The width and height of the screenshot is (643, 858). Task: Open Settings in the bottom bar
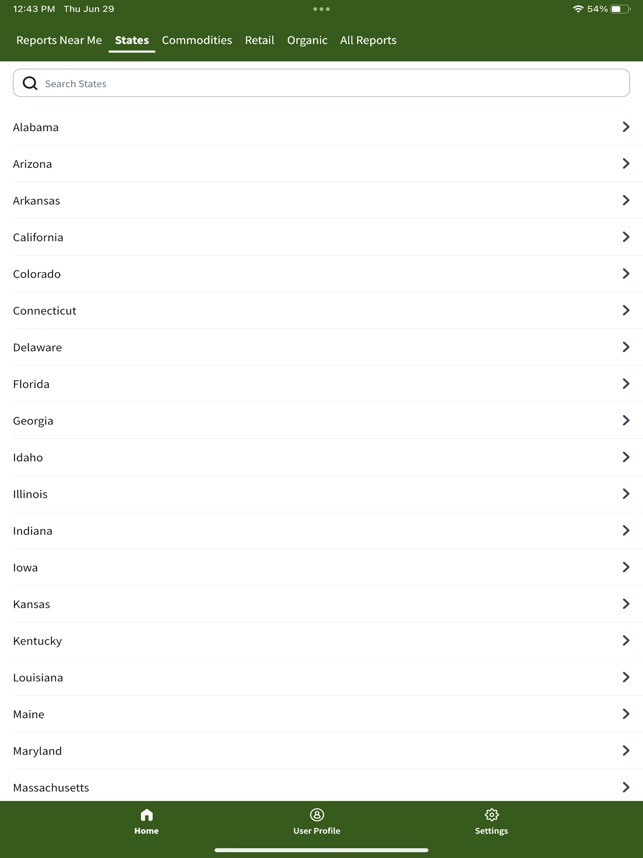point(491,821)
